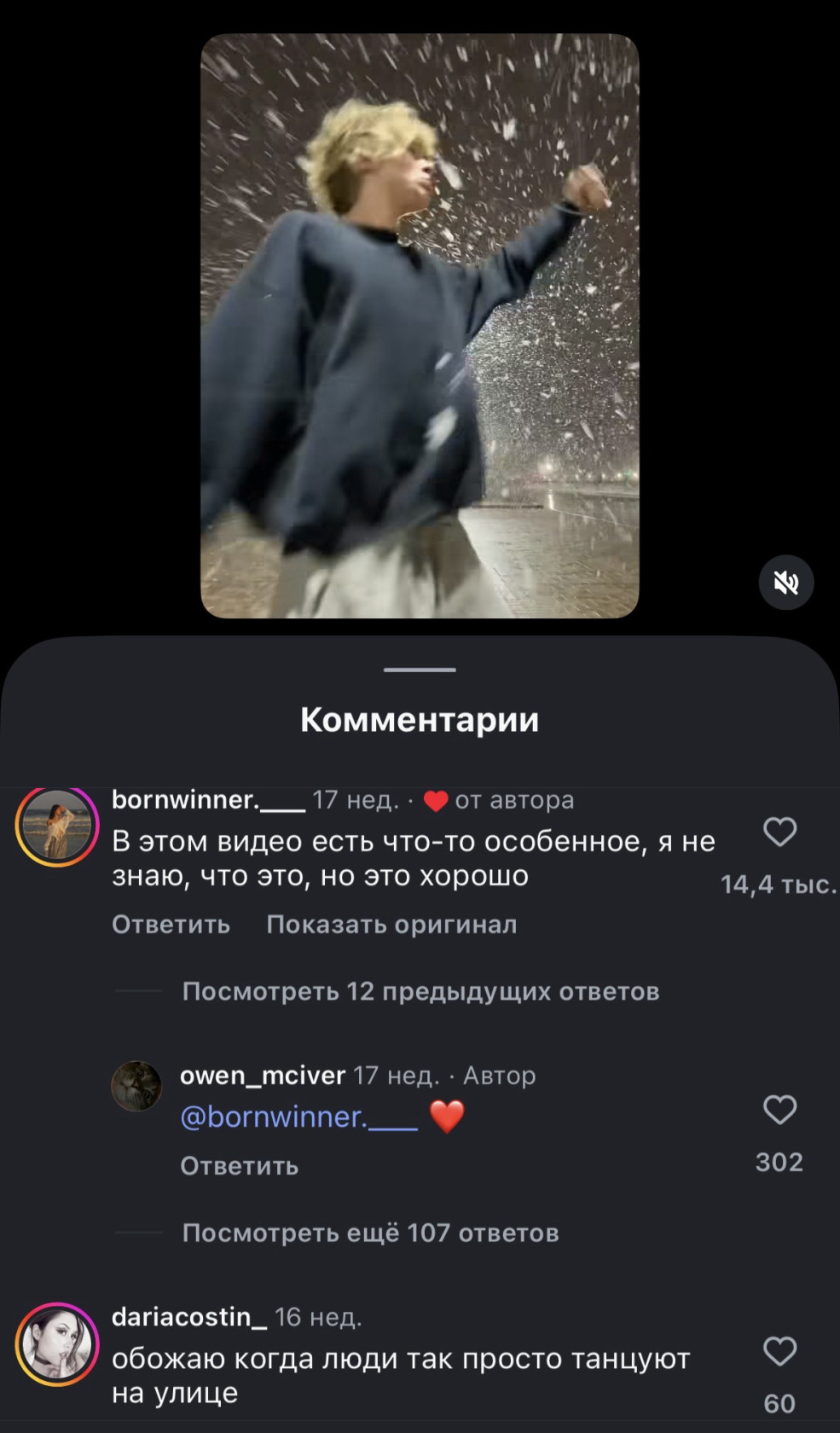Open the dancing video in the snow
This screenshot has height=1433, width=840.
tap(420, 324)
